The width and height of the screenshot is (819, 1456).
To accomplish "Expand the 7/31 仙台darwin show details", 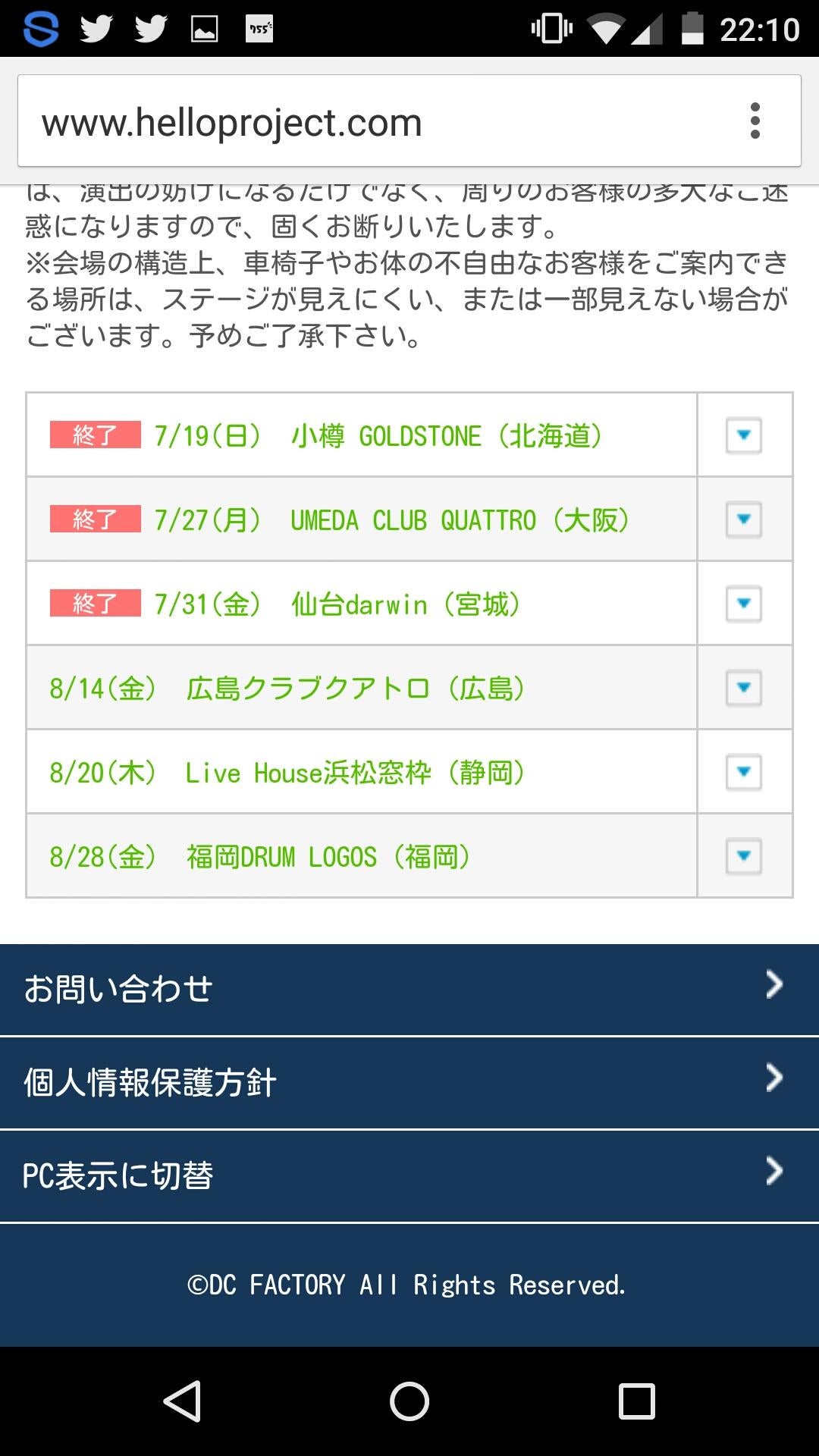I will [743, 604].
